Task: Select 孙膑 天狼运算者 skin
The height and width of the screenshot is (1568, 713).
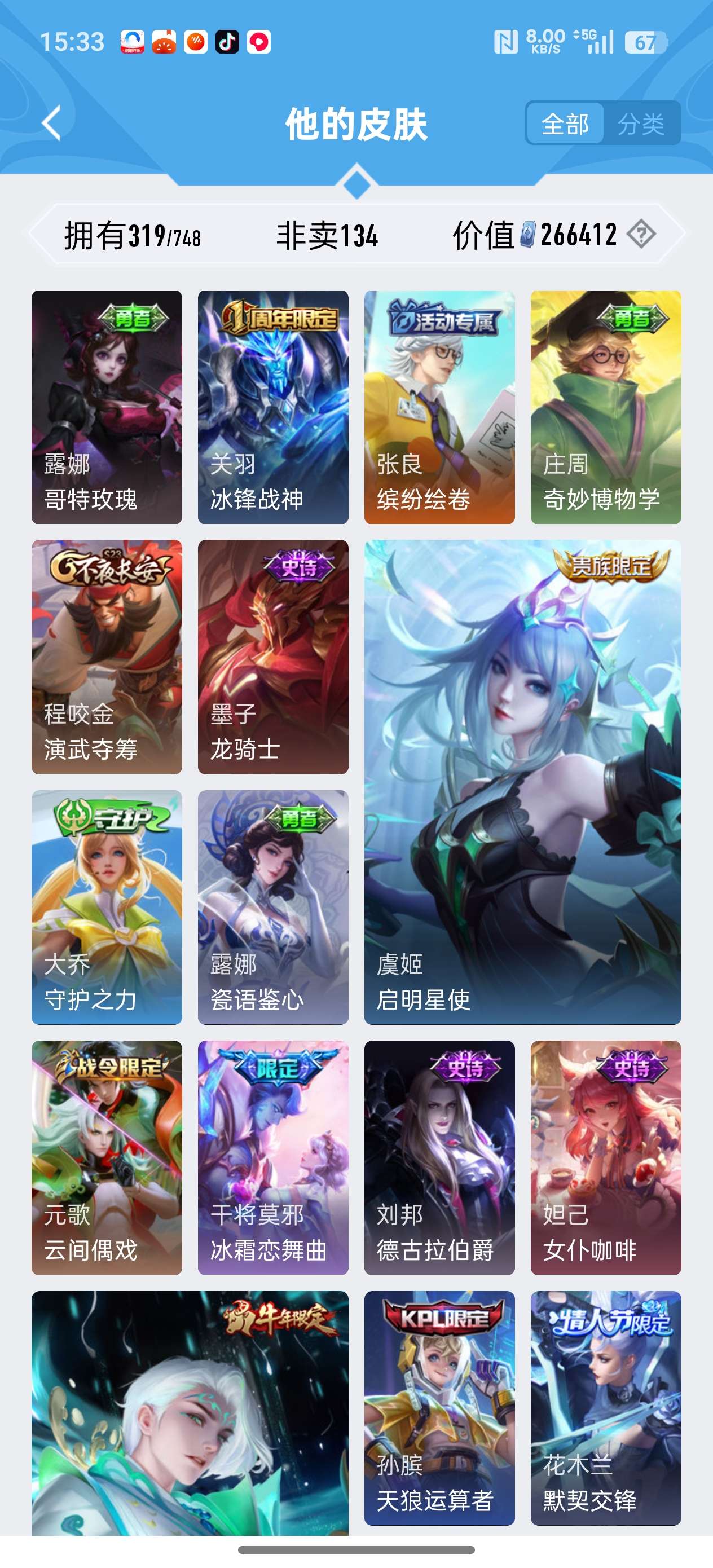Action: (x=439, y=1407)
